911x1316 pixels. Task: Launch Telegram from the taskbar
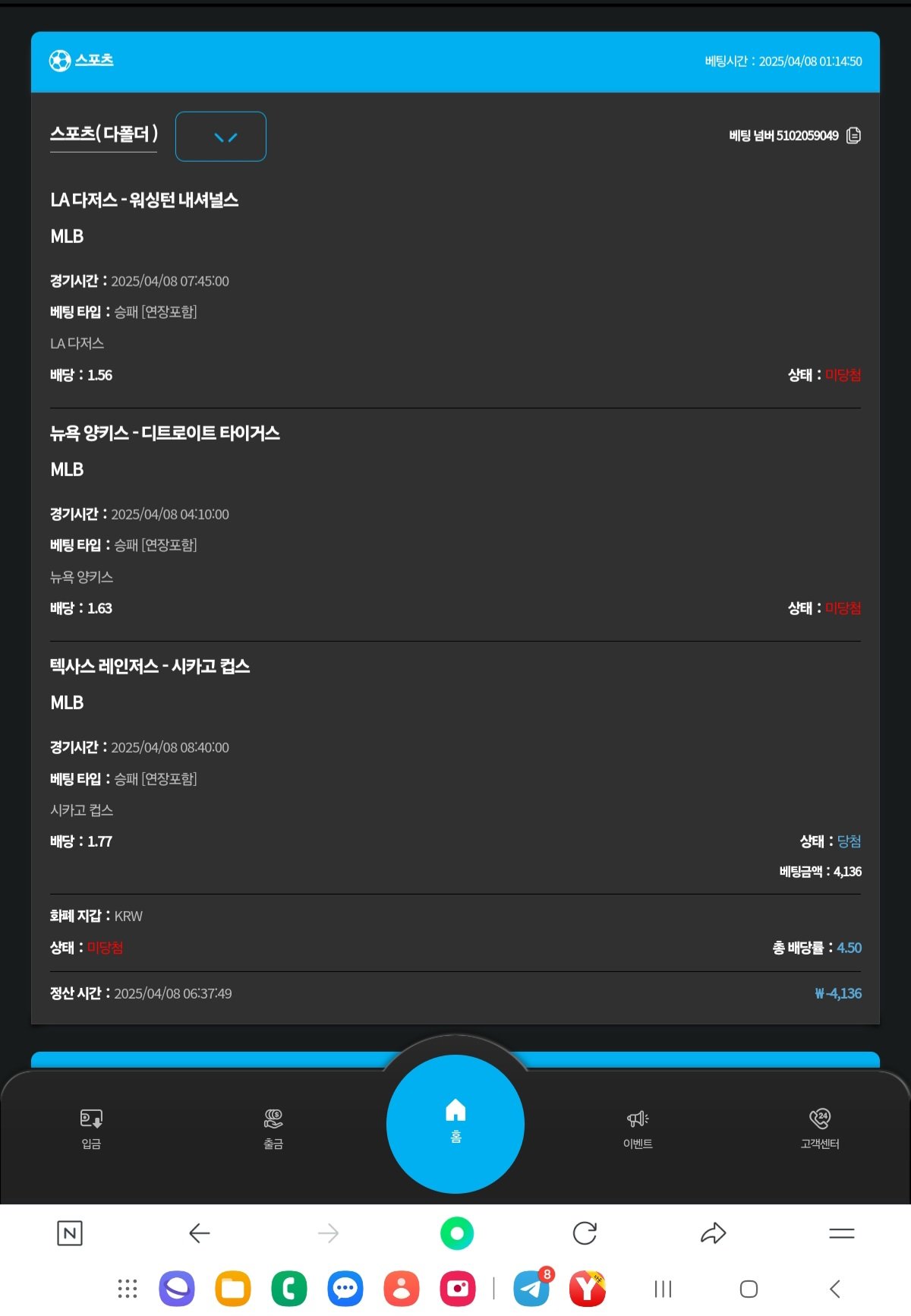point(531,1289)
